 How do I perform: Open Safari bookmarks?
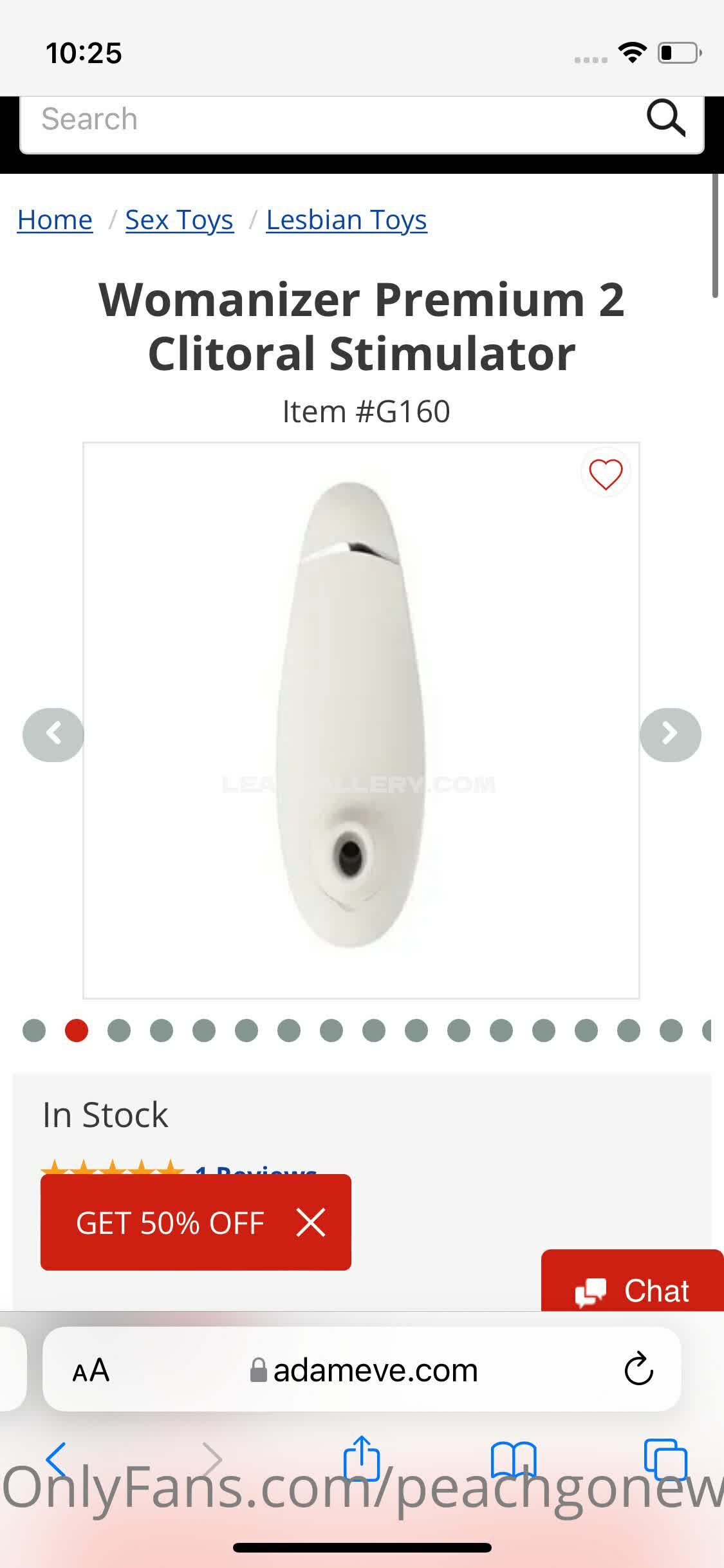tap(513, 1460)
